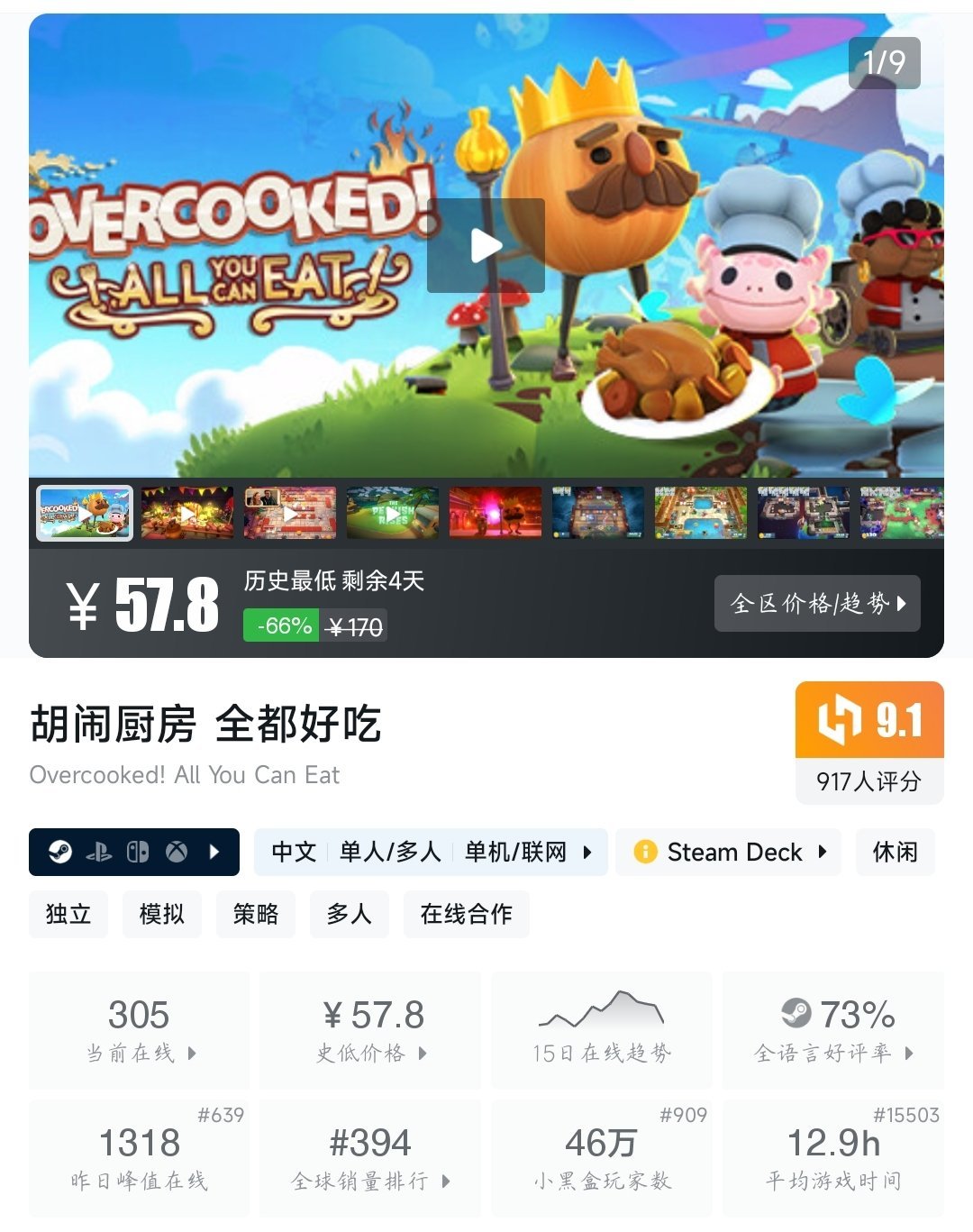View 史低价格 lowest price history

(370, 1029)
